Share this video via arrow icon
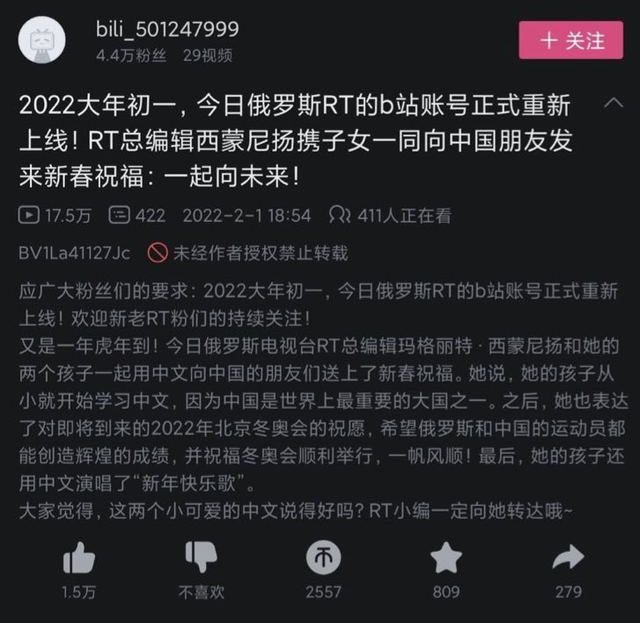 [567, 557]
